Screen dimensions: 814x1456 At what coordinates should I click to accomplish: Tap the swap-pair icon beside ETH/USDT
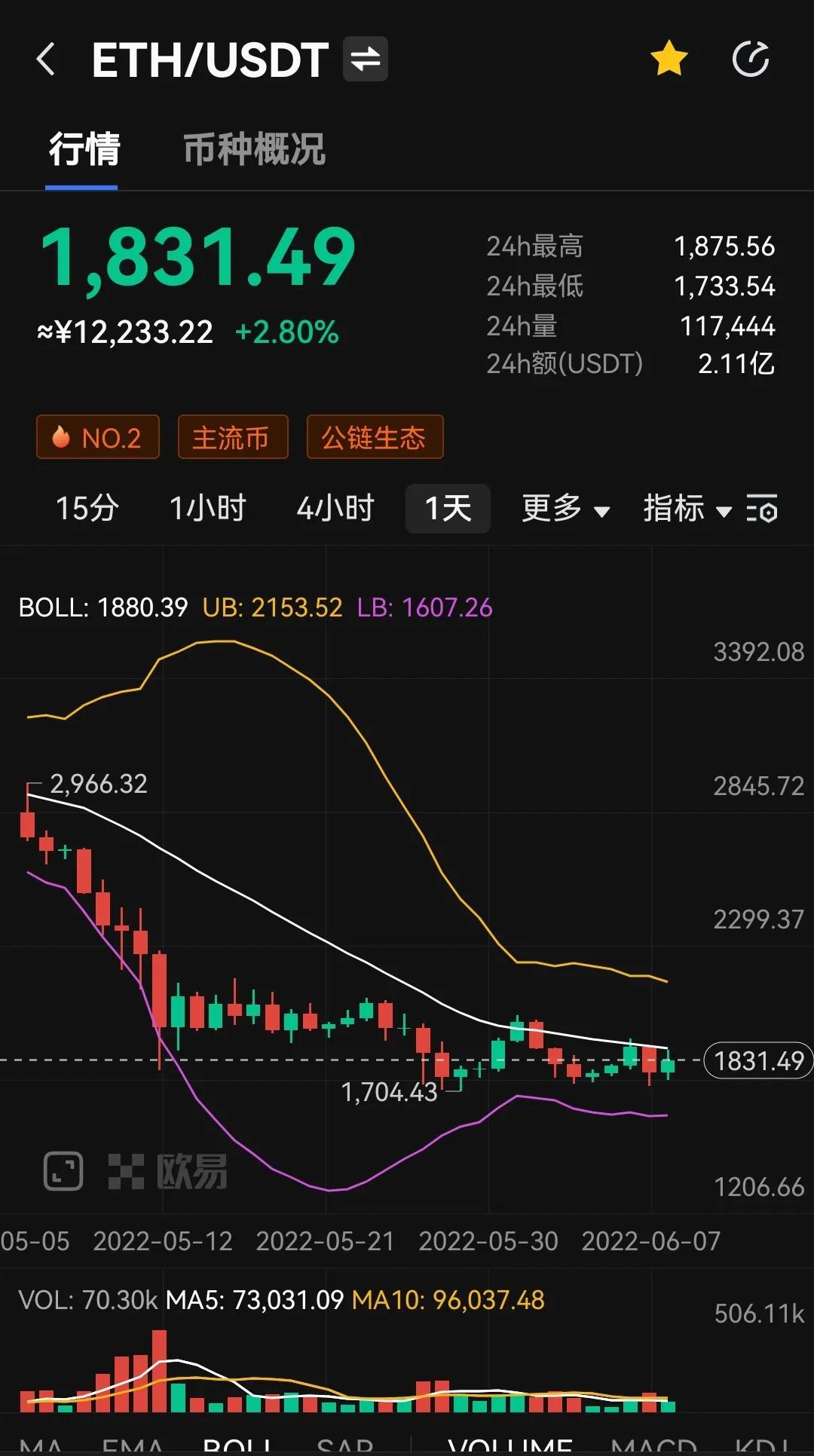pos(366,59)
